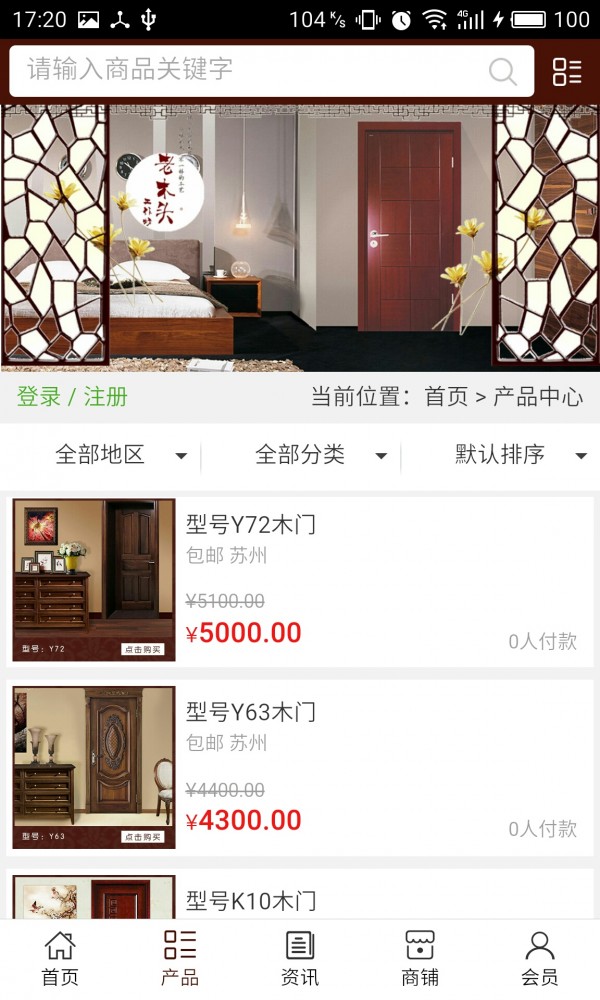Tap the magnifier search icon
The image size is (600, 1000).
[x=502, y=71]
